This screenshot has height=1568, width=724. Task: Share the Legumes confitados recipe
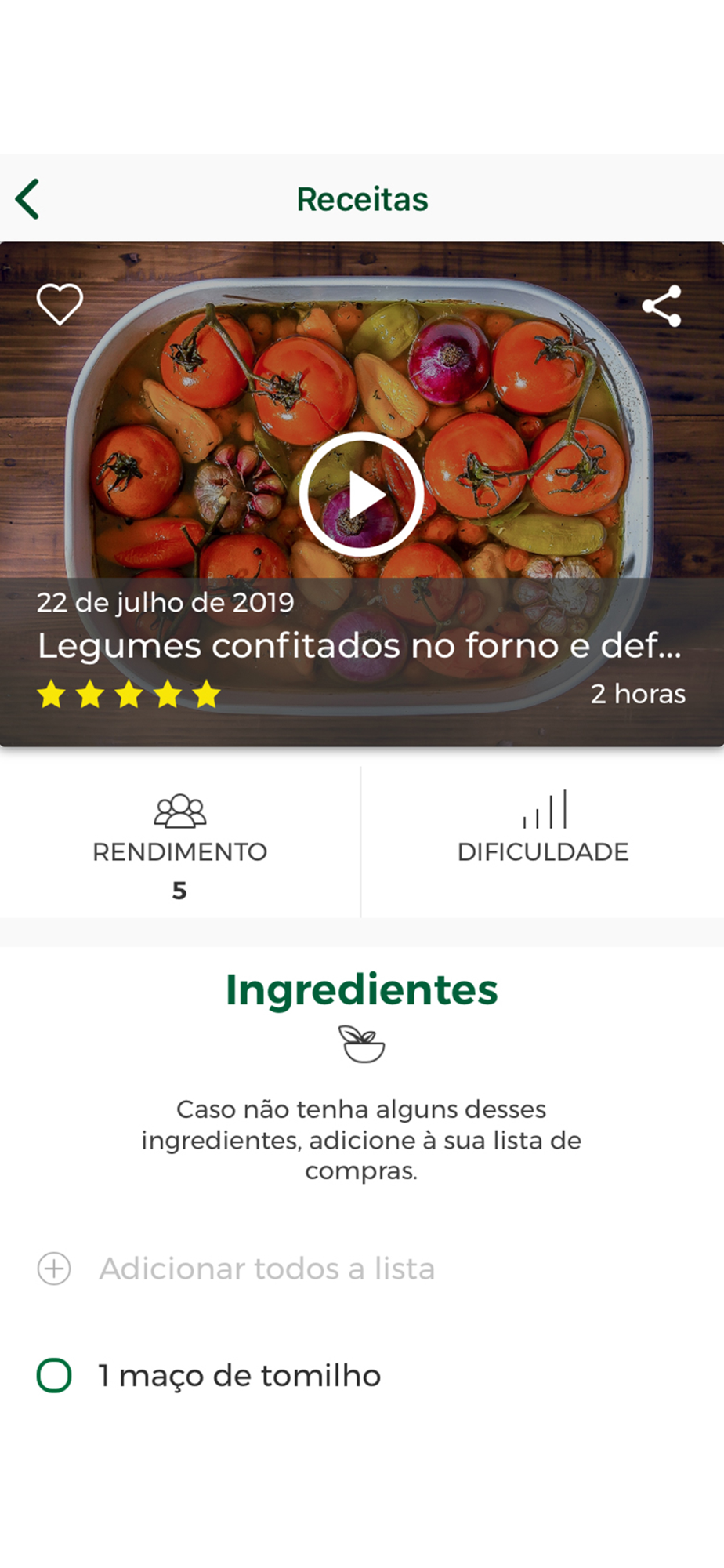point(662,306)
